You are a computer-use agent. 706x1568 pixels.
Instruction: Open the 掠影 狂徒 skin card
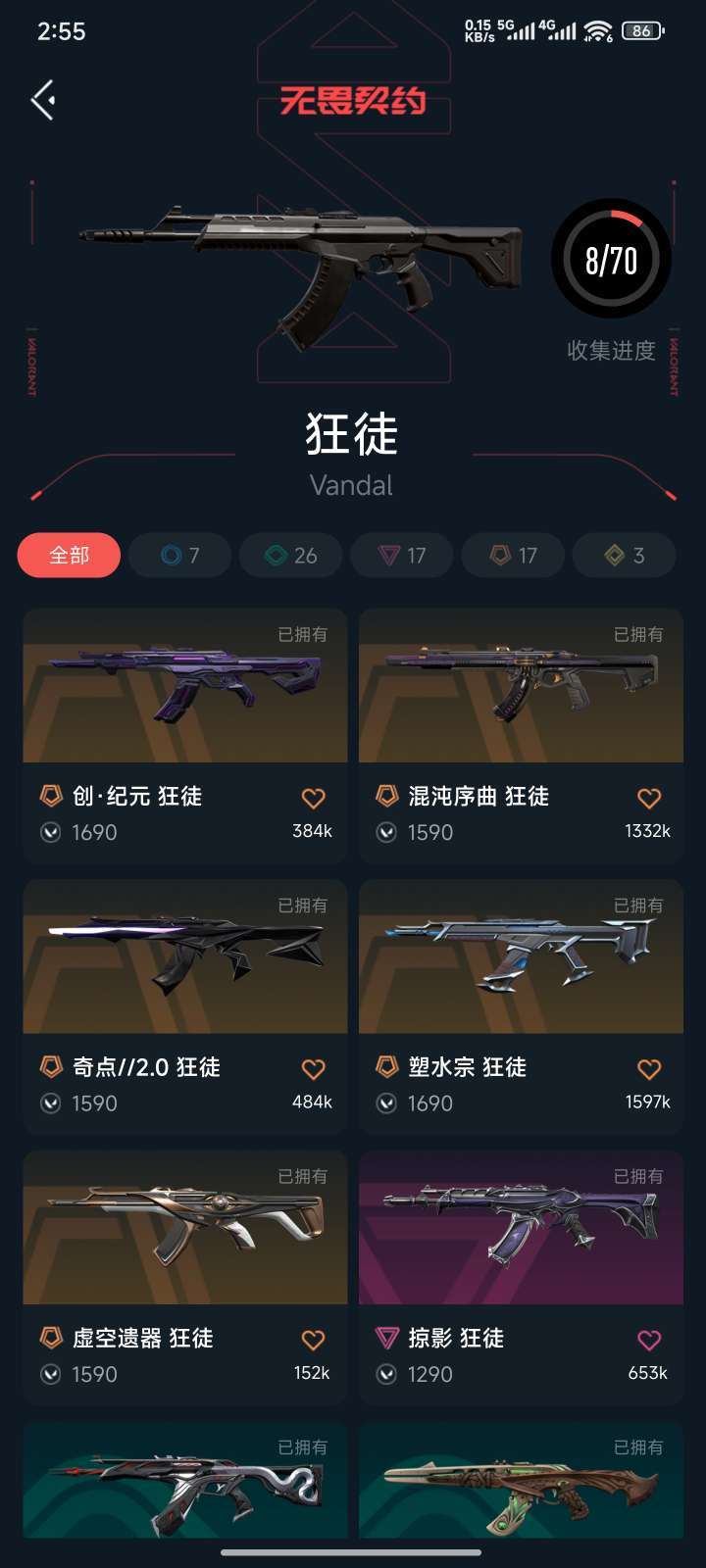pyautogui.click(x=522, y=1278)
